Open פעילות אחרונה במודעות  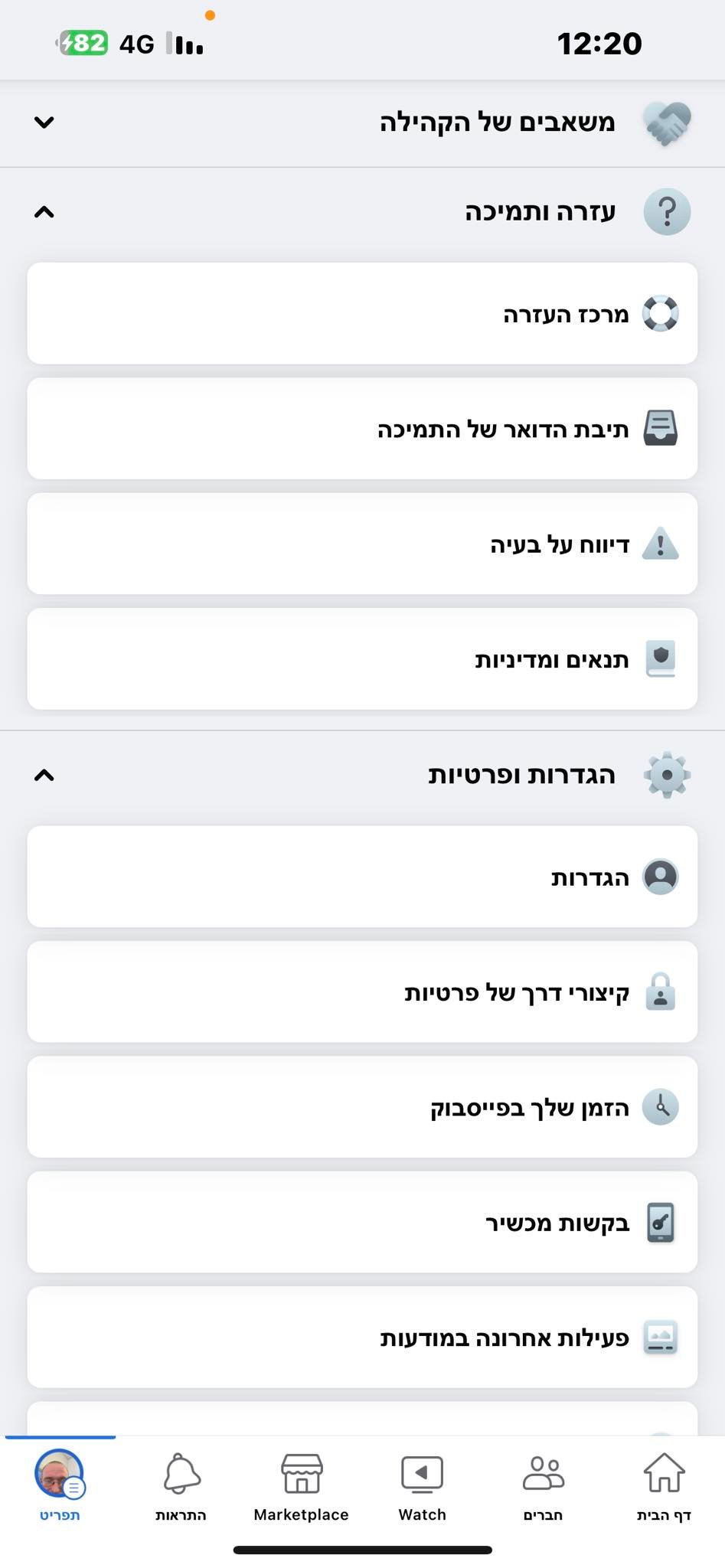coord(362,1337)
